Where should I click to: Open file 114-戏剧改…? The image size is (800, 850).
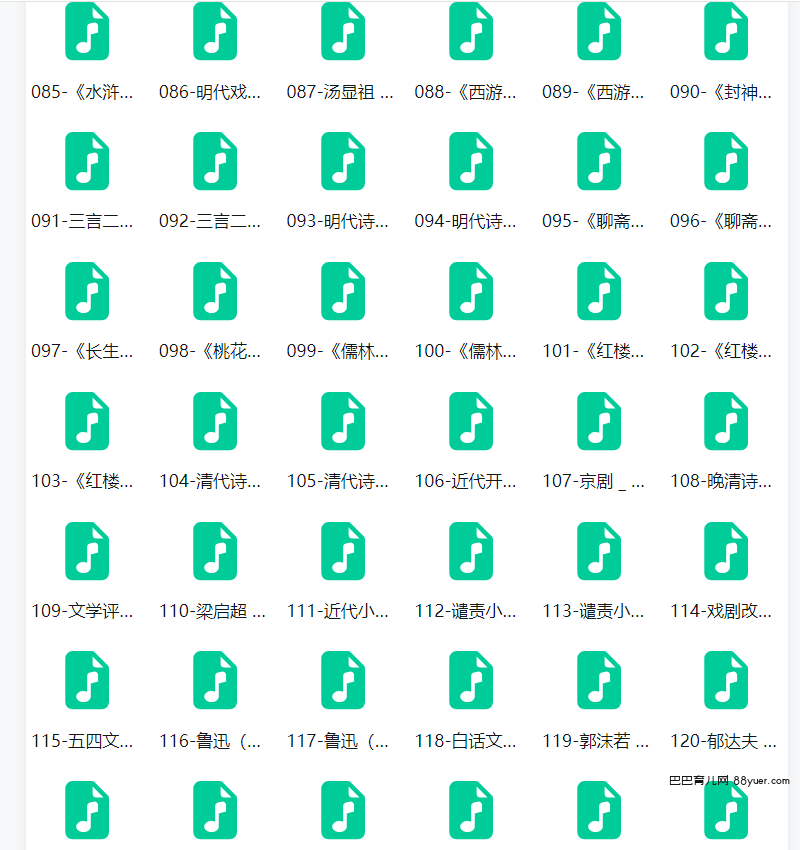click(726, 551)
